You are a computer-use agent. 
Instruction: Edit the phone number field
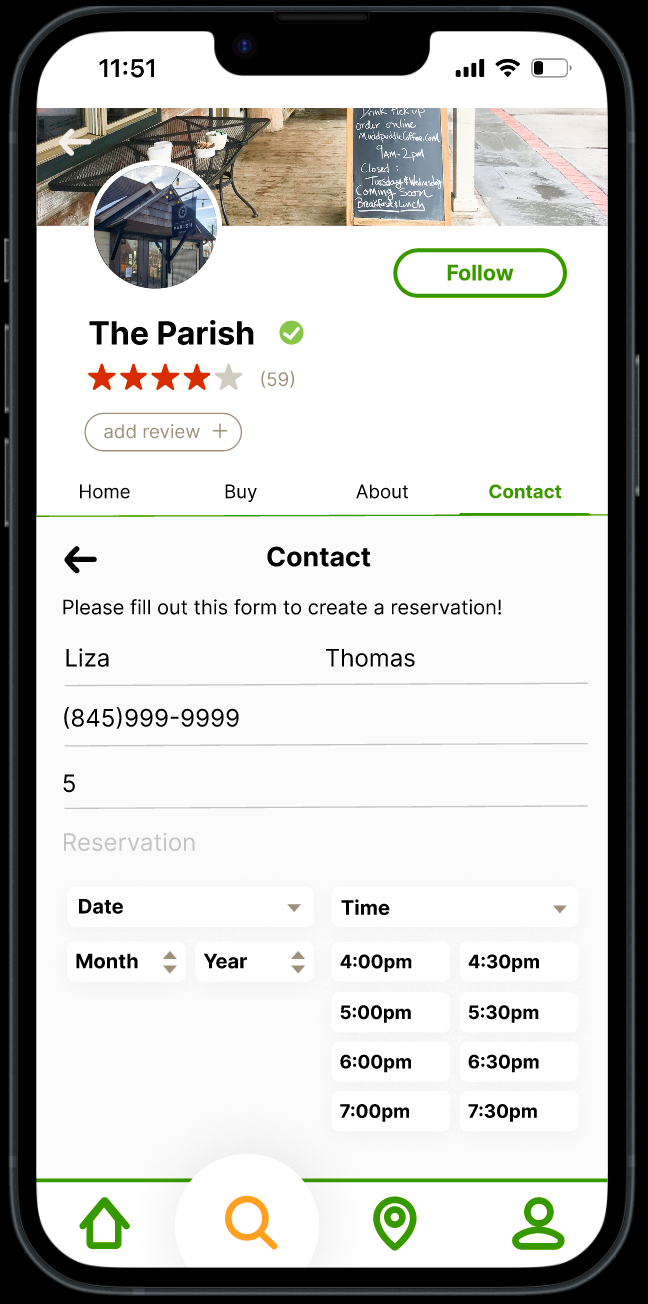(325, 719)
